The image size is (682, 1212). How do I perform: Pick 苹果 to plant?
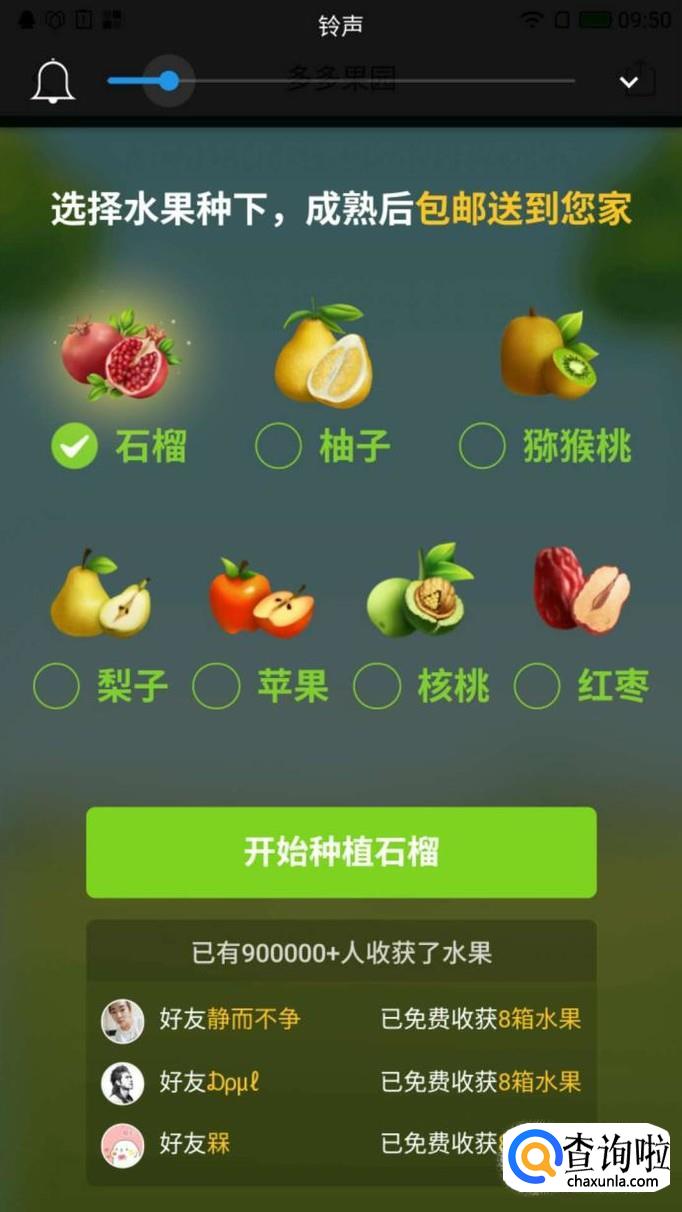coord(216,686)
